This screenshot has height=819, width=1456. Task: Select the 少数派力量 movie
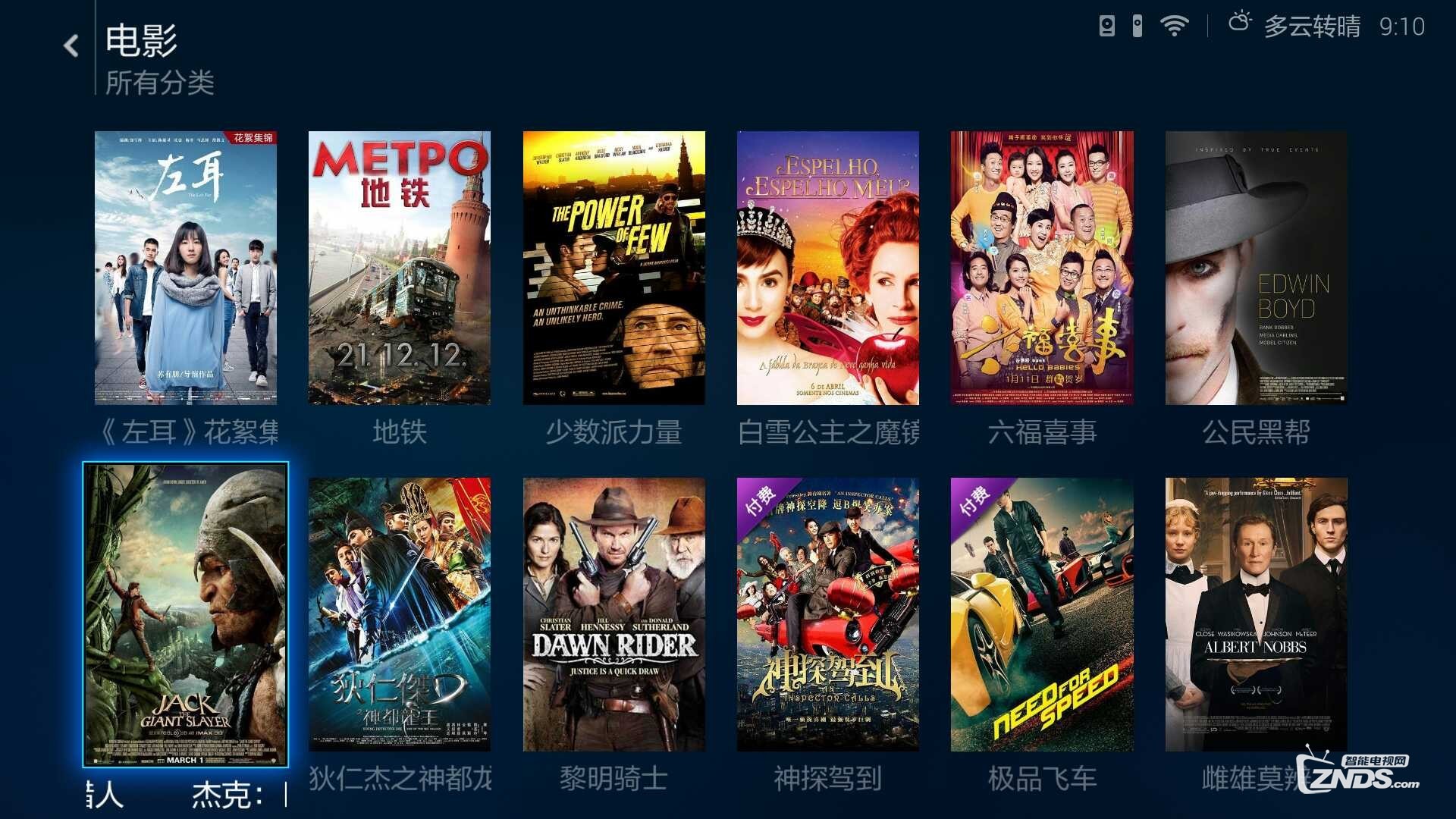tap(613, 268)
